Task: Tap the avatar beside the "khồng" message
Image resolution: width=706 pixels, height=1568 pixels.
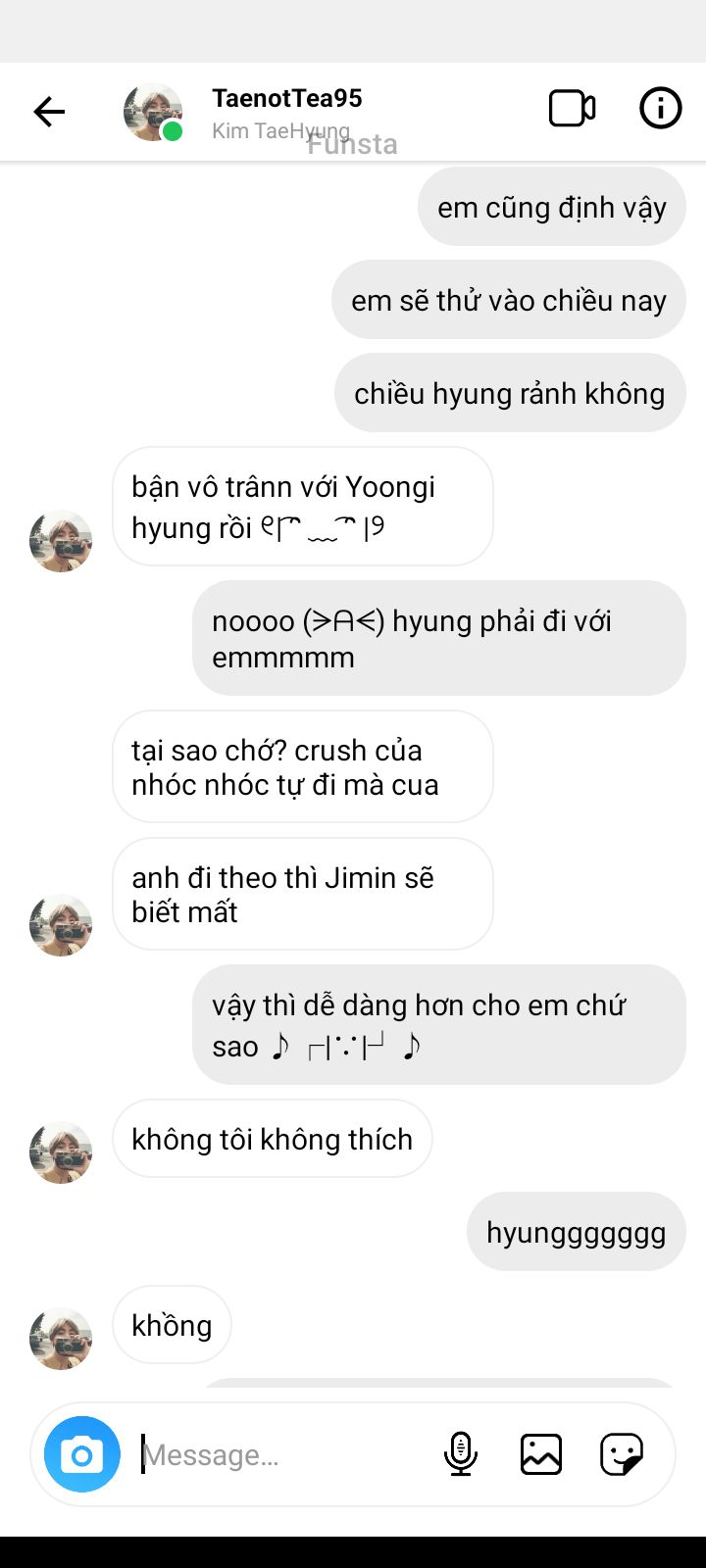Action: point(61,1338)
